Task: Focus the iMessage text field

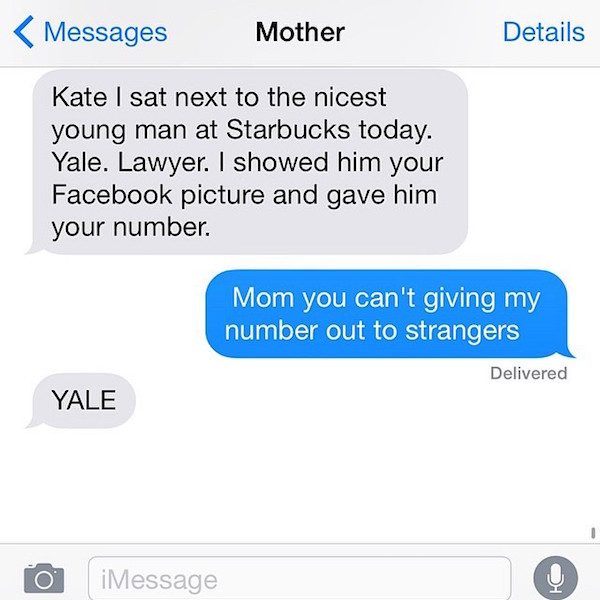Action: pyautogui.click(x=300, y=578)
